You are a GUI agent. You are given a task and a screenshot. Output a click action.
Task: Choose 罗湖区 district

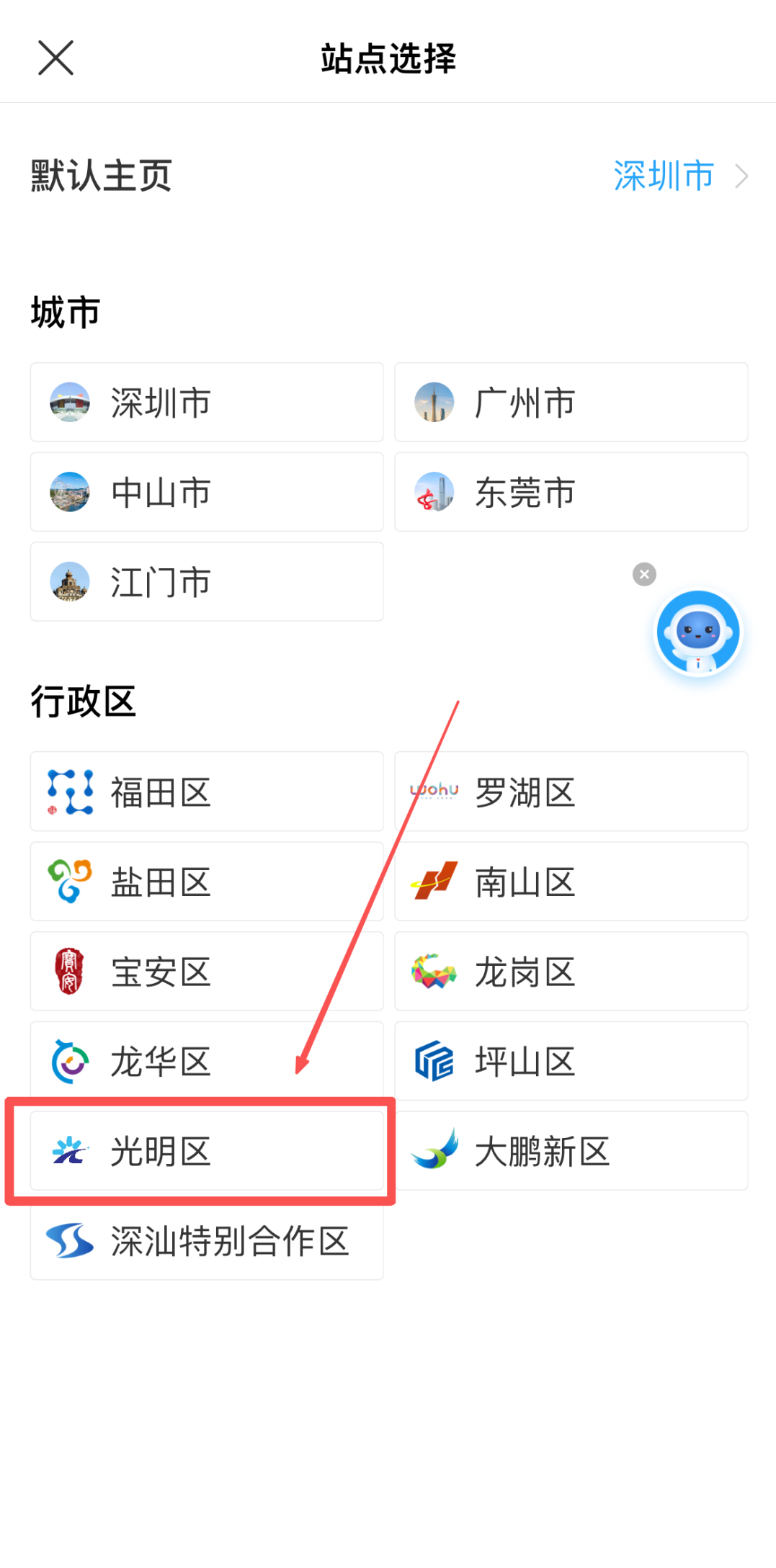pos(571,792)
